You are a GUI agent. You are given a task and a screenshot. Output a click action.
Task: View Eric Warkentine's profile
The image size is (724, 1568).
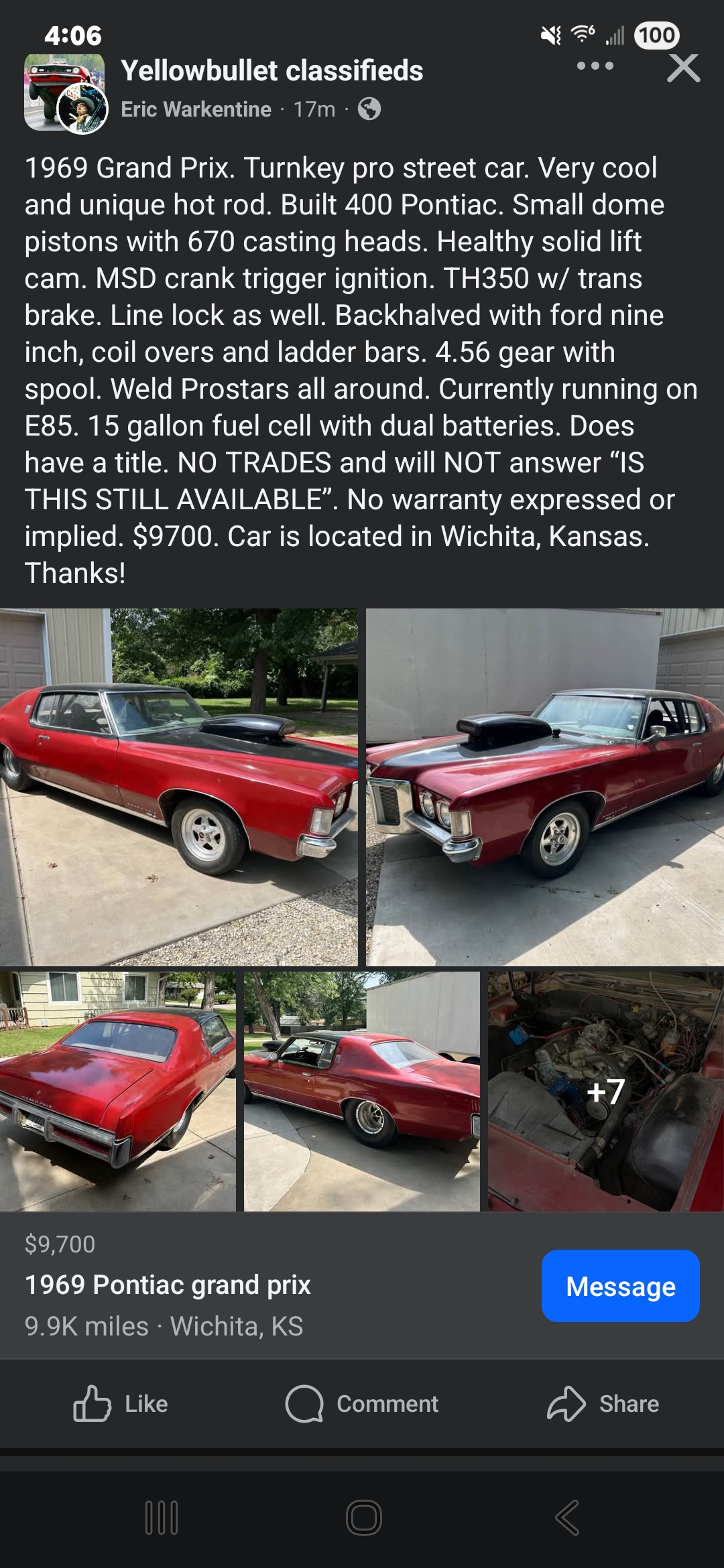[196, 109]
